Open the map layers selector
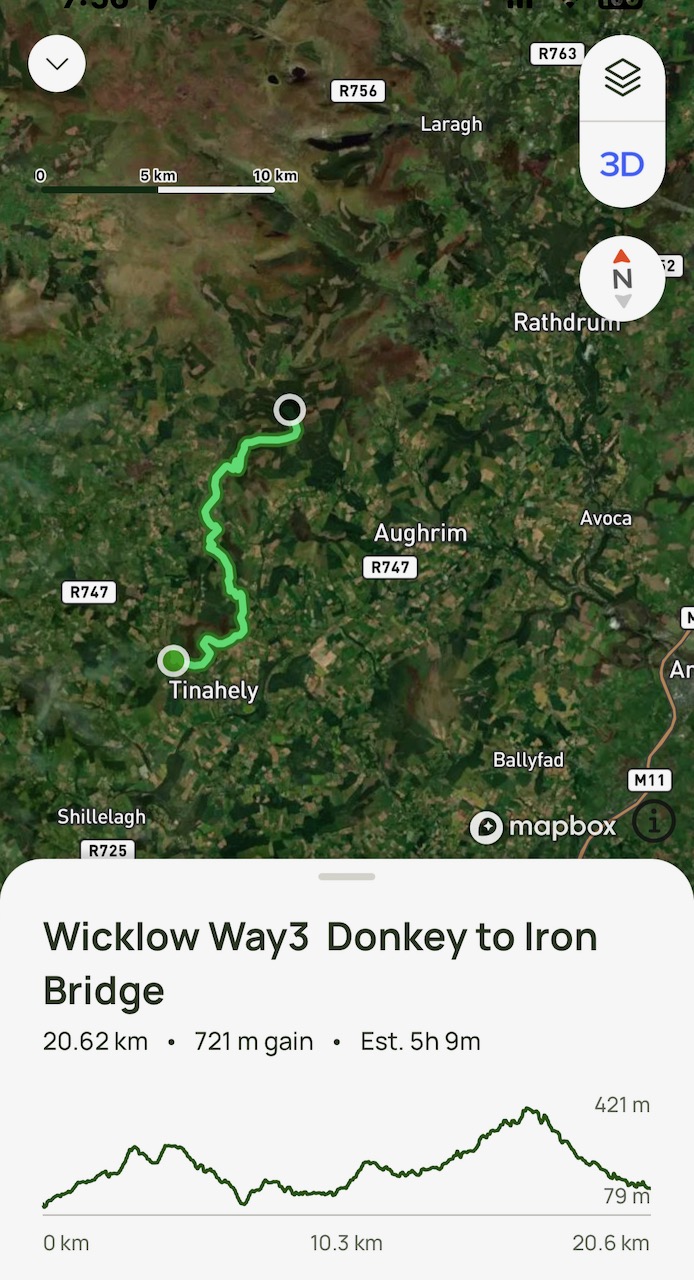Viewport: 694px width, 1280px height. pos(622,78)
